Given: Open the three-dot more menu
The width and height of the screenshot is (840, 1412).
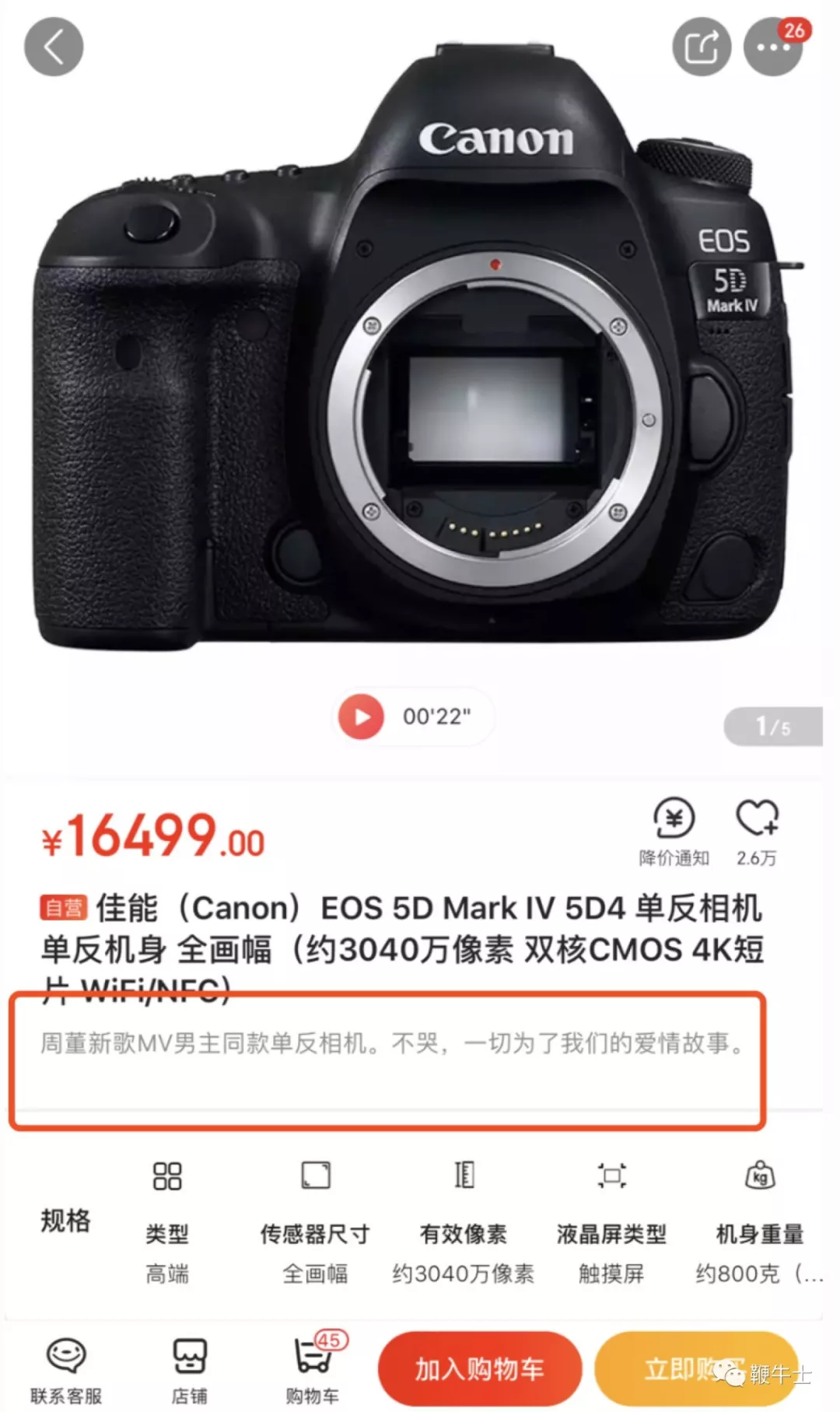Looking at the screenshot, I should 772,47.
